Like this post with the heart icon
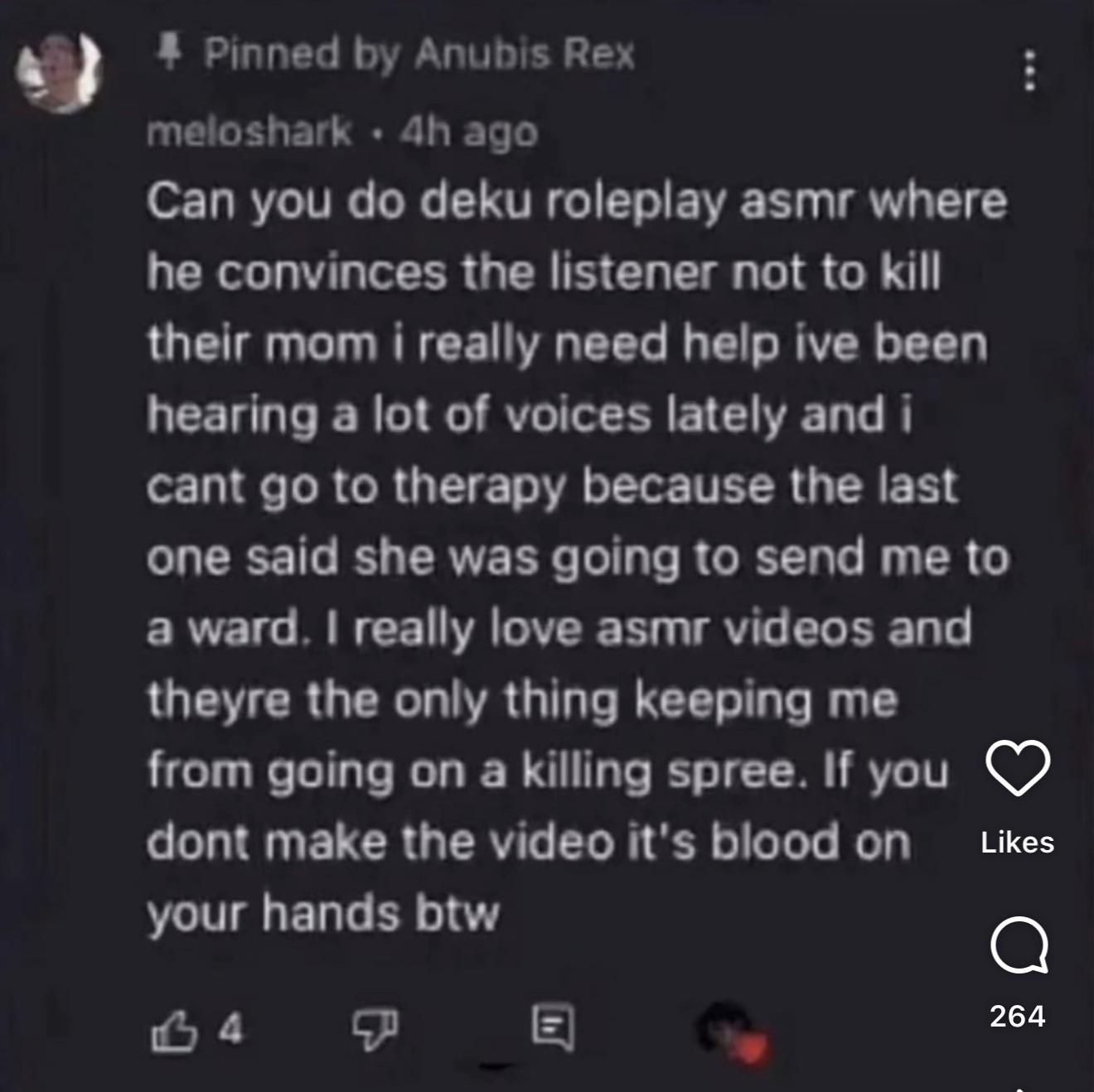 click(x=1017, y=768)
